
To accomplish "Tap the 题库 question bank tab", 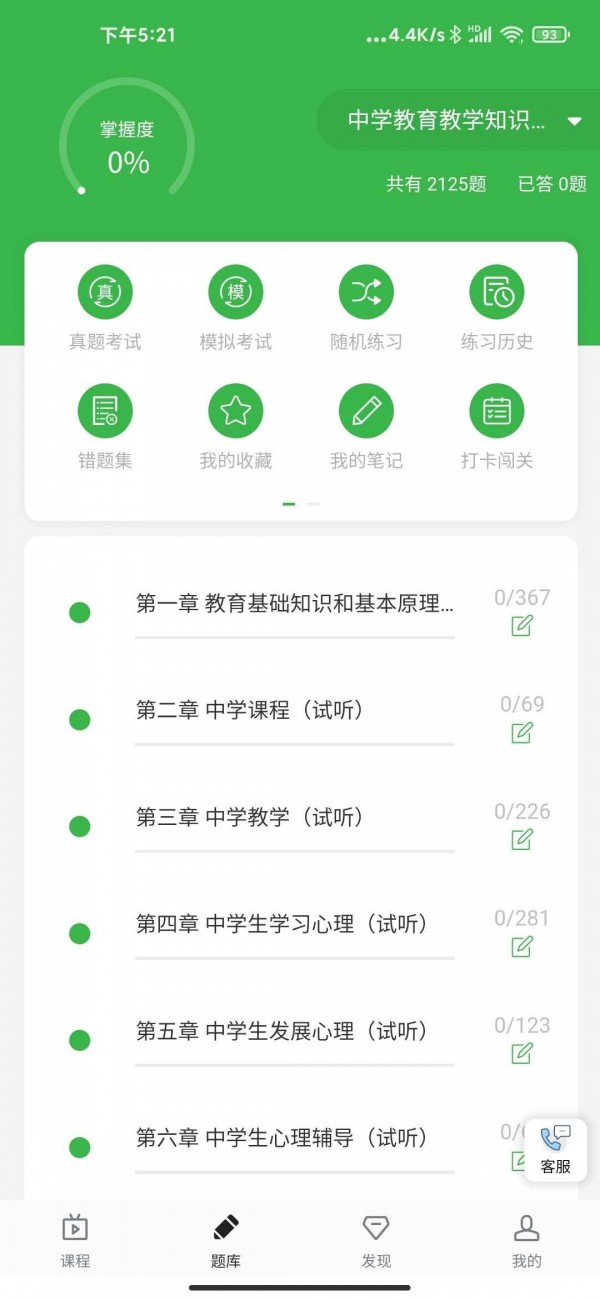I will (x=226, y=1240).
